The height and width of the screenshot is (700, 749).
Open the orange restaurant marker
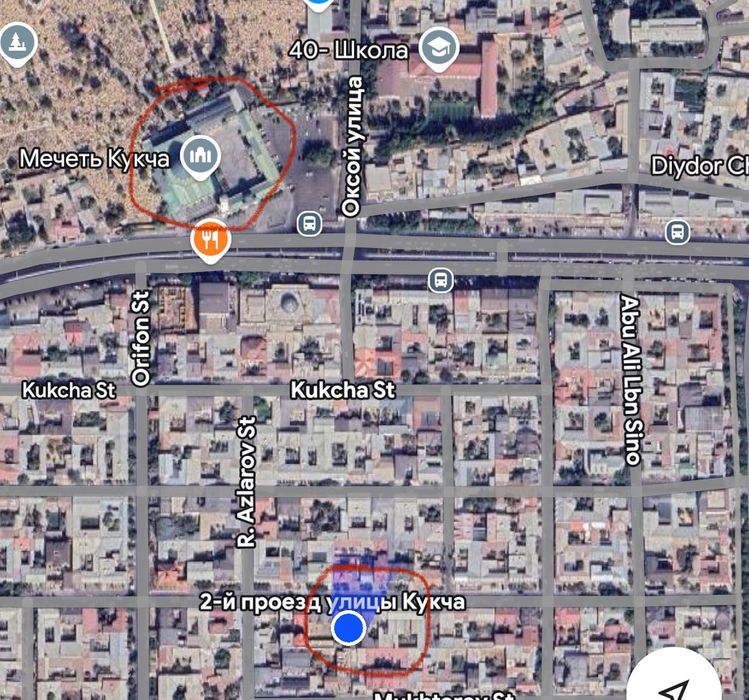coord(210,240)
